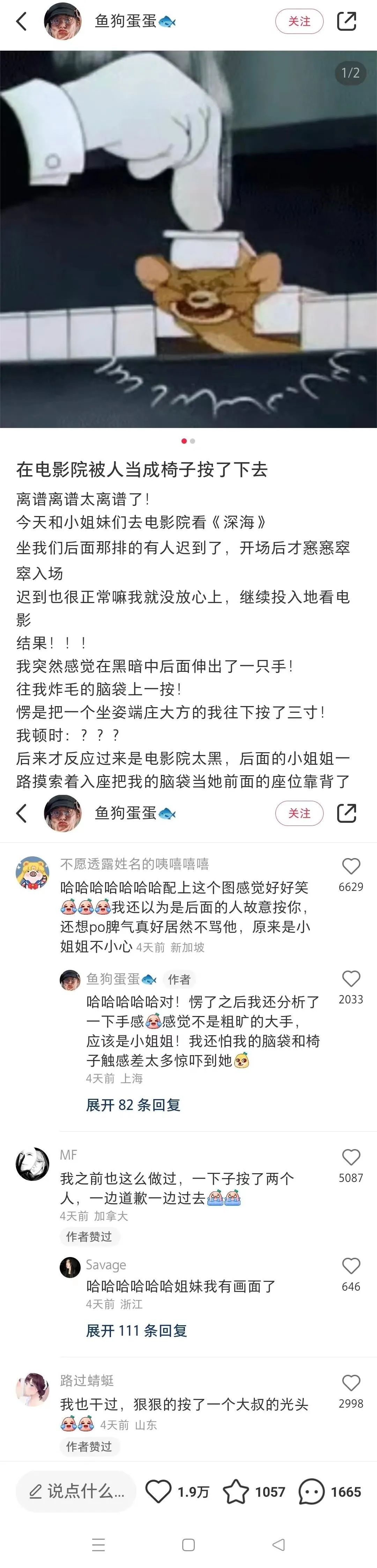Open system recent apps
The image size is (377, 1568).
(98, 1545)
